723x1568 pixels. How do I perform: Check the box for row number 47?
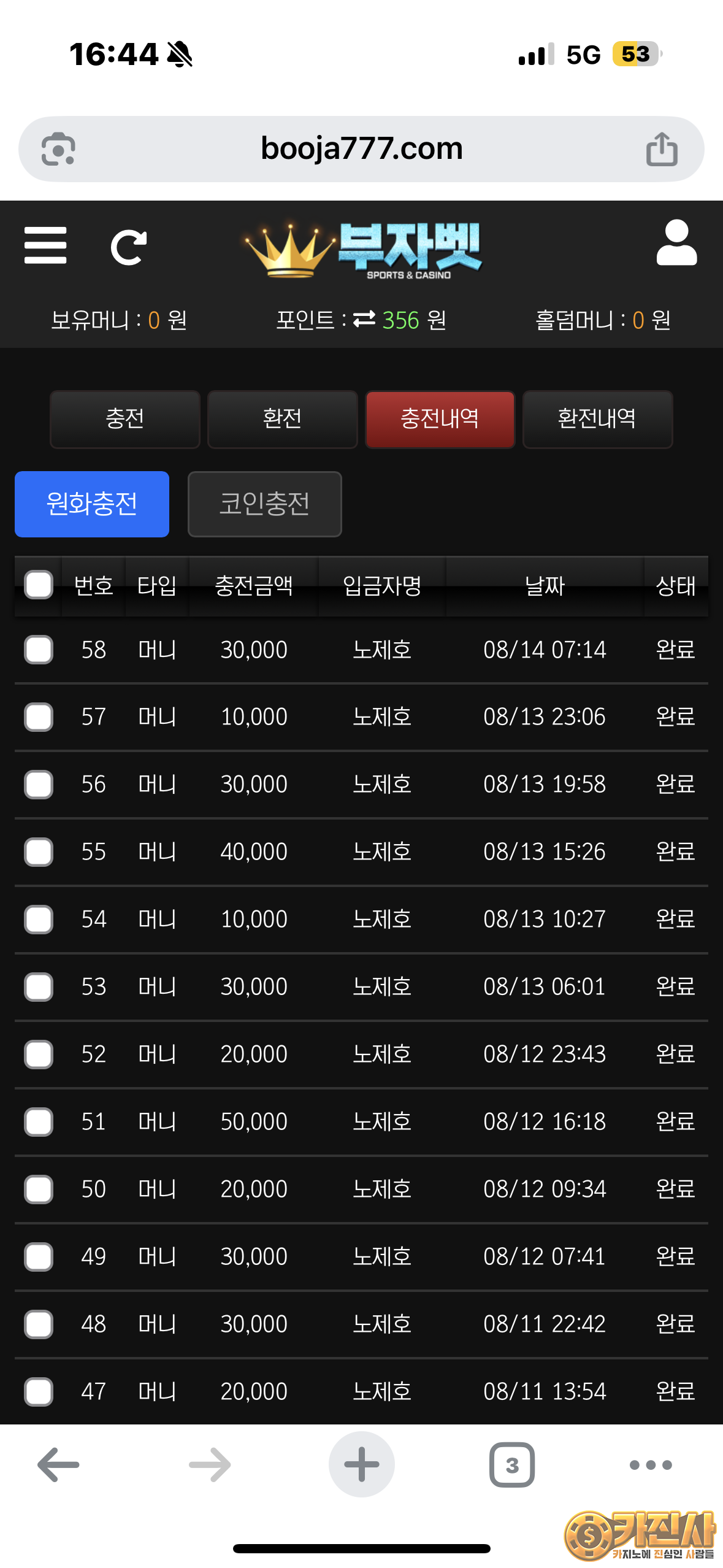point(39,1392)
